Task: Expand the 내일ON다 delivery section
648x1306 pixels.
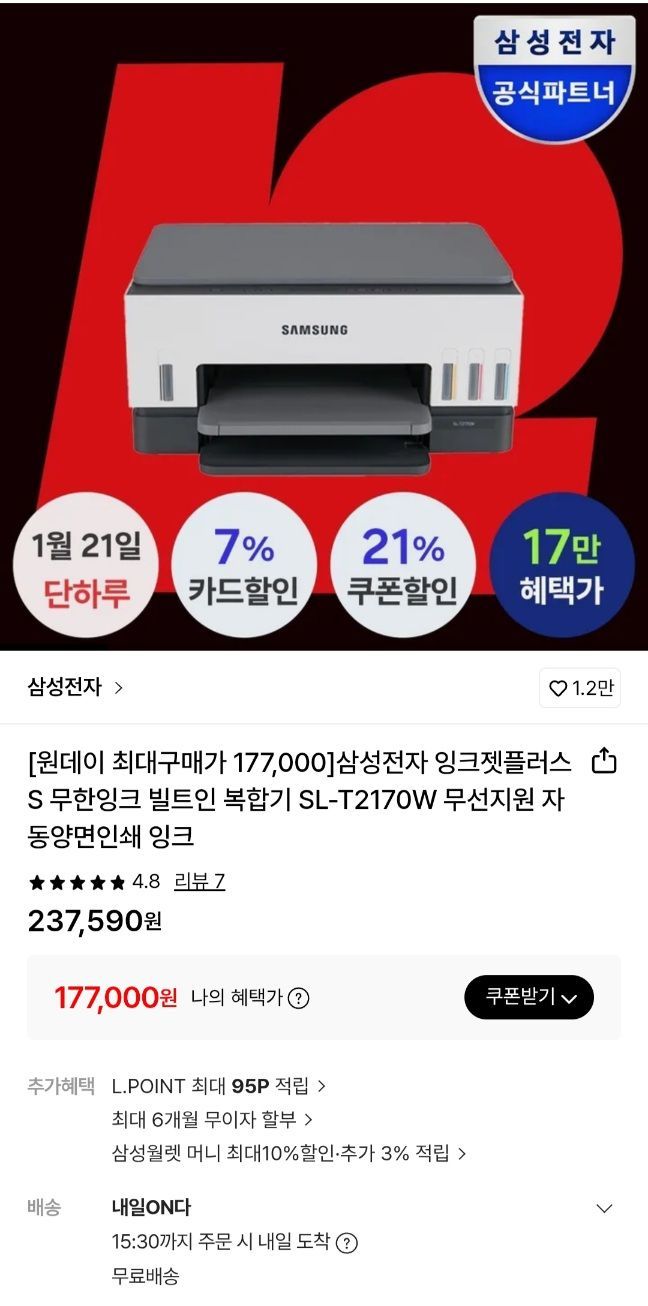Action: coord(604,1208)
